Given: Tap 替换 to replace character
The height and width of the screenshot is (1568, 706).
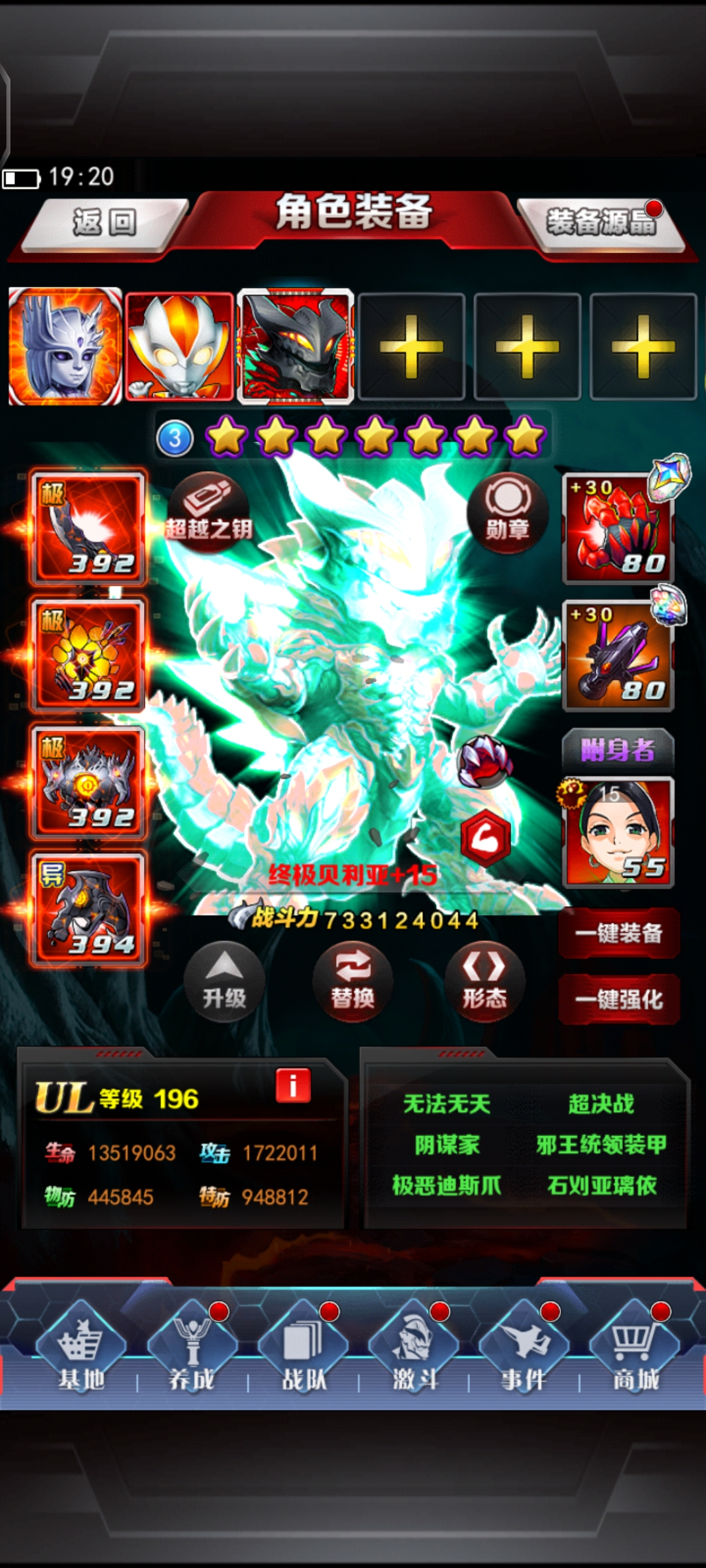Looking at the screenshot, I should tap(353, 981).
